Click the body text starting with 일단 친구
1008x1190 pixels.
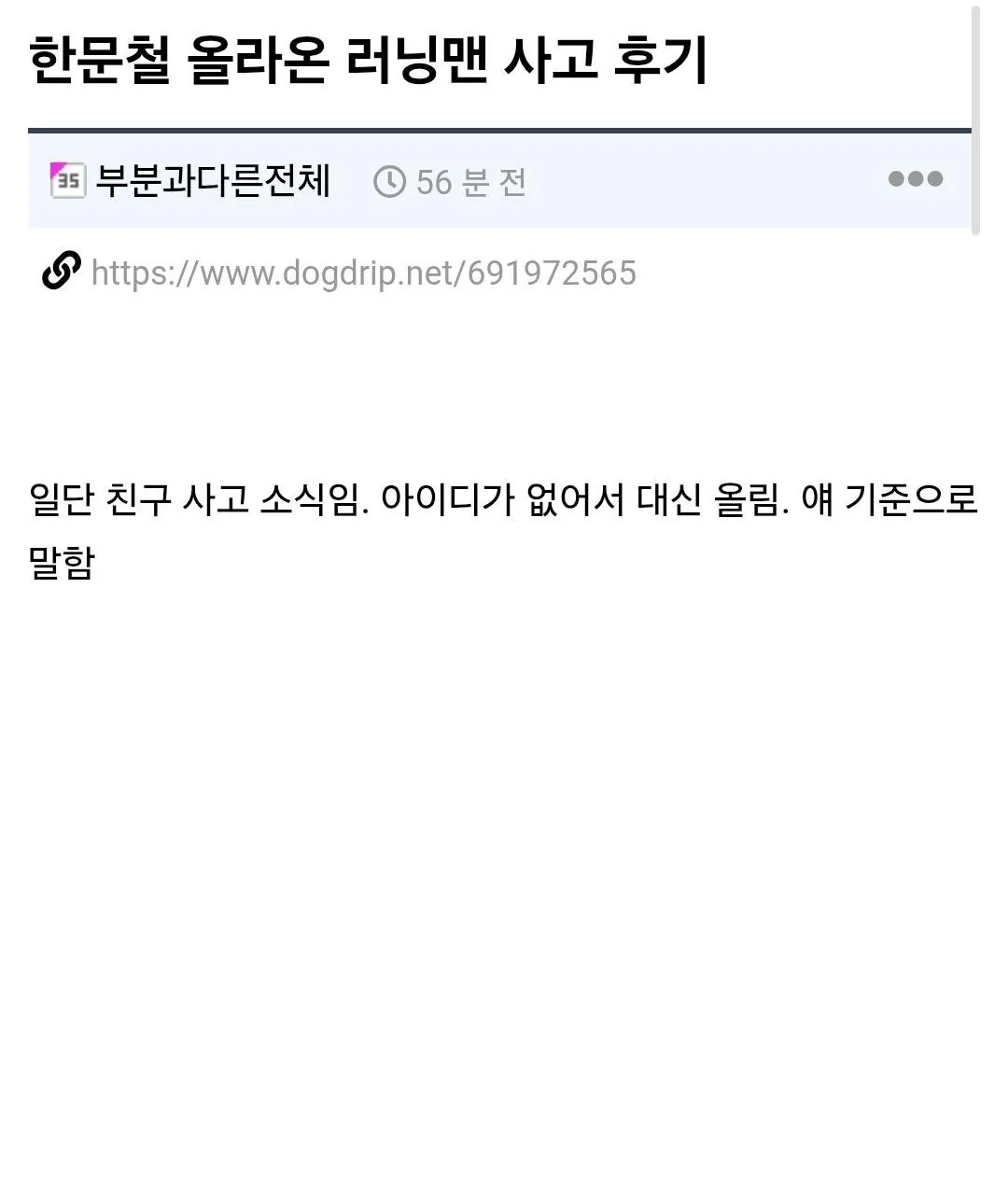[x=504, y=499]
